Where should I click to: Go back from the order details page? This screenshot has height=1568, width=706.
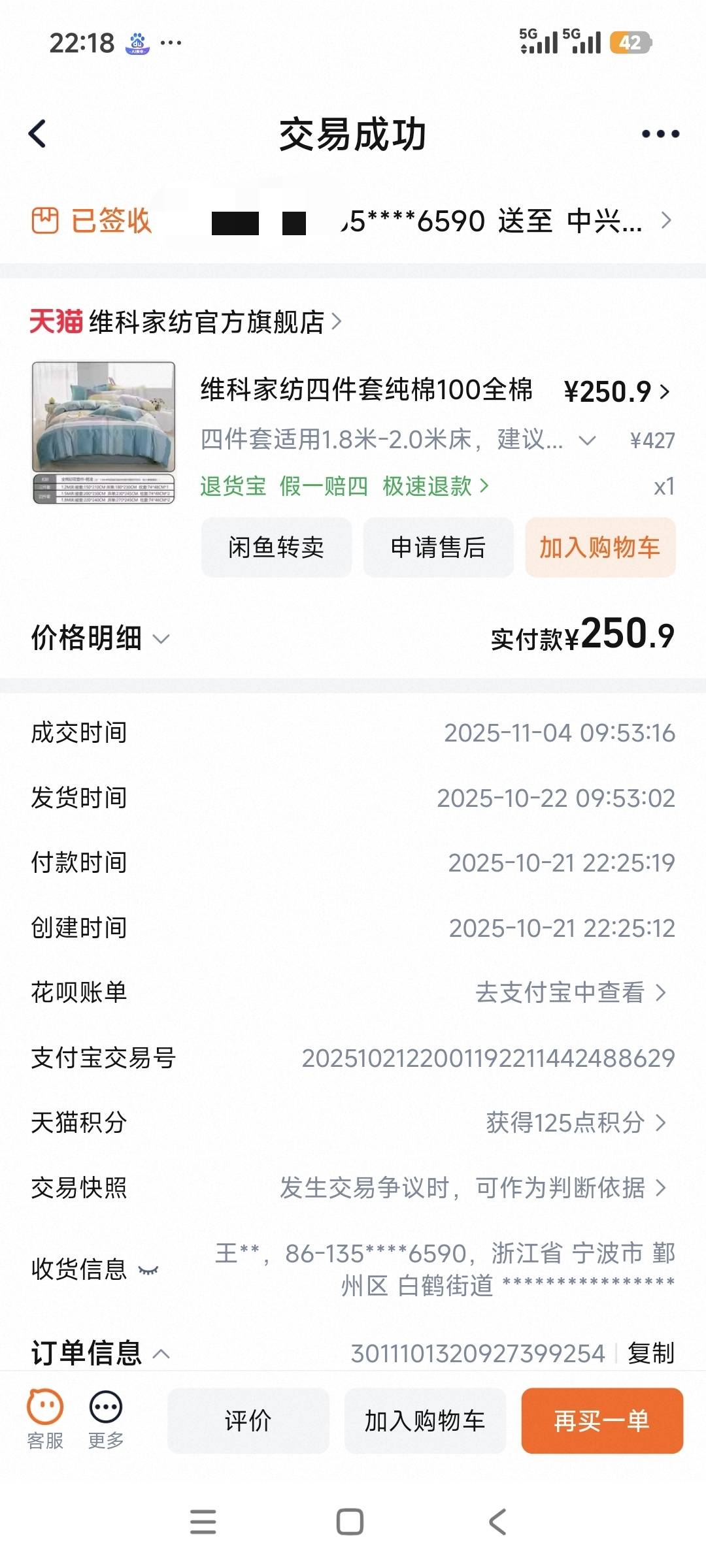click(x=38, y=135)
